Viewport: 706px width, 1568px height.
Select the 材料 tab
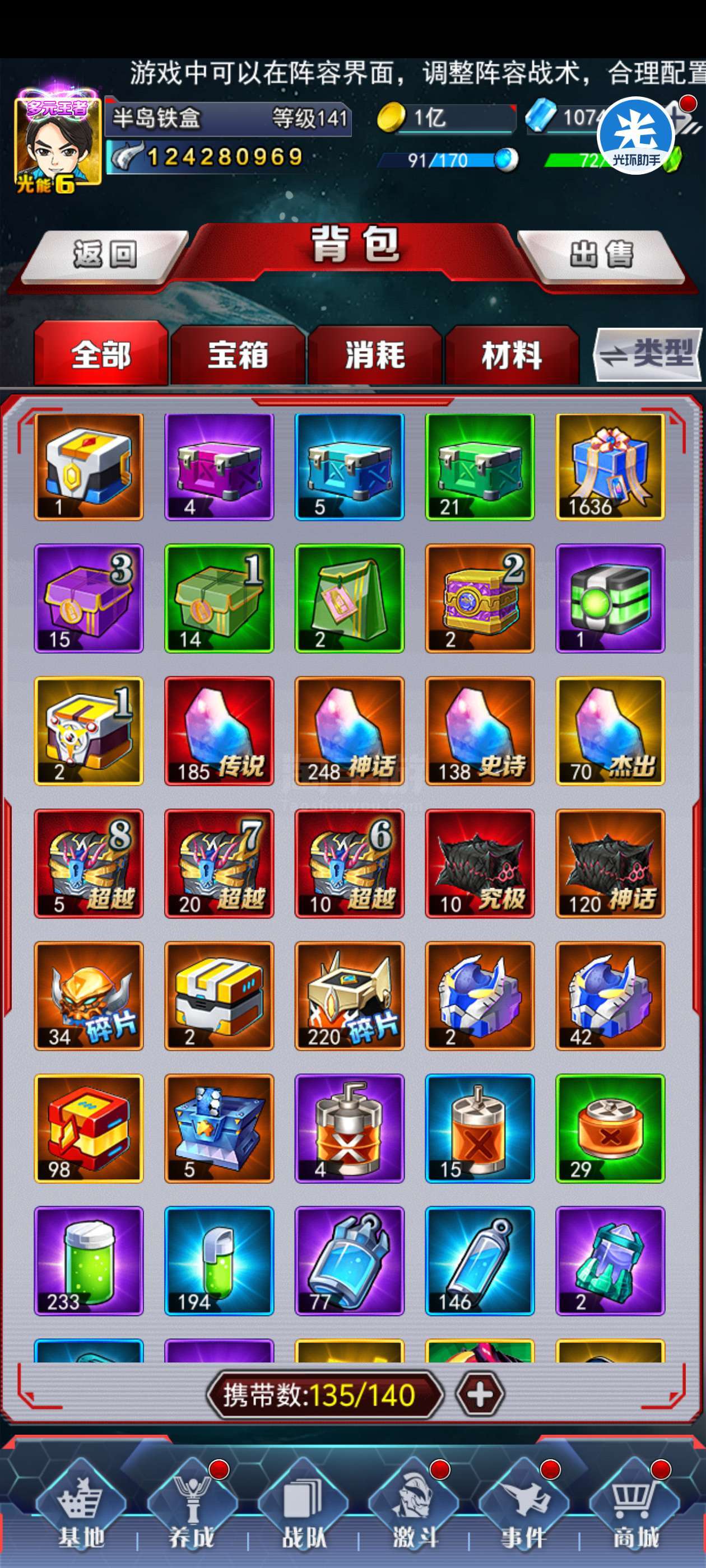coord(512,355)
